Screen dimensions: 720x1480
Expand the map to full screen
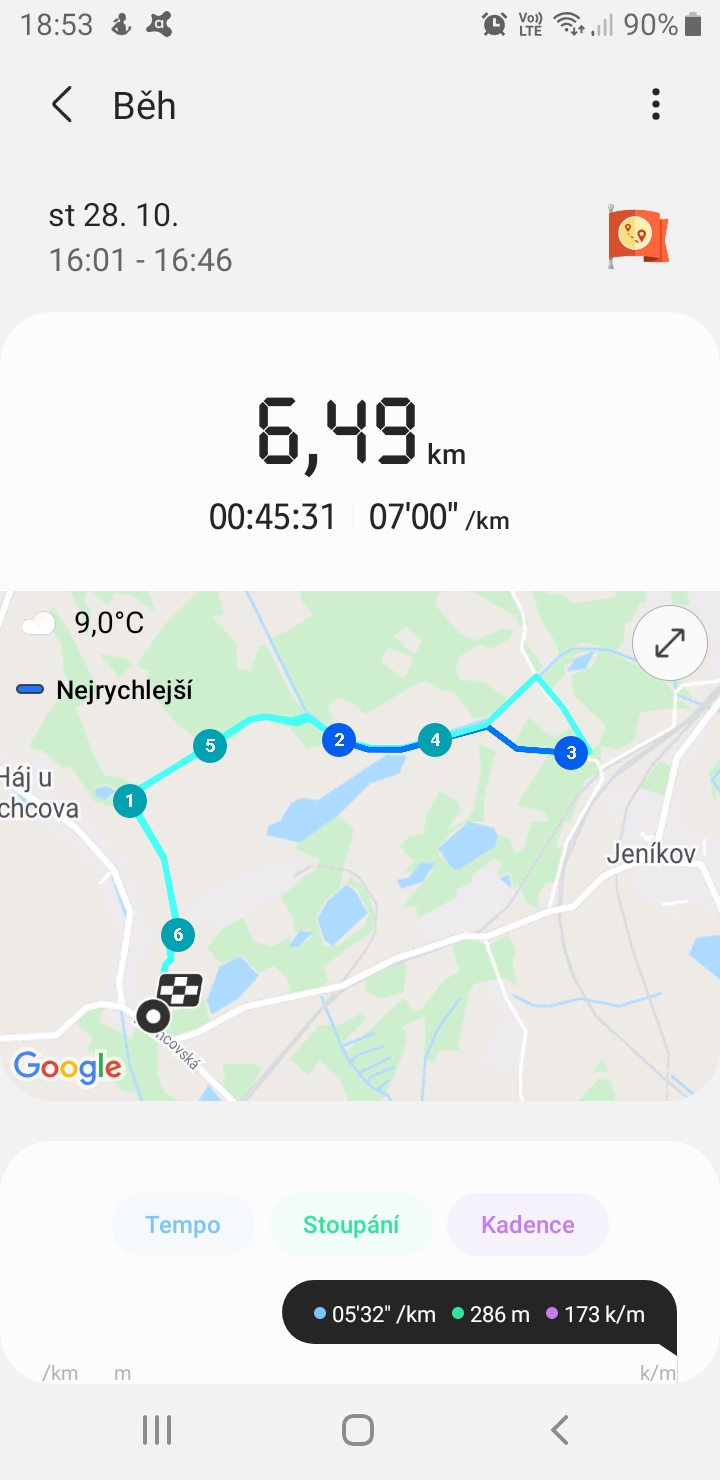pos(670,643)
